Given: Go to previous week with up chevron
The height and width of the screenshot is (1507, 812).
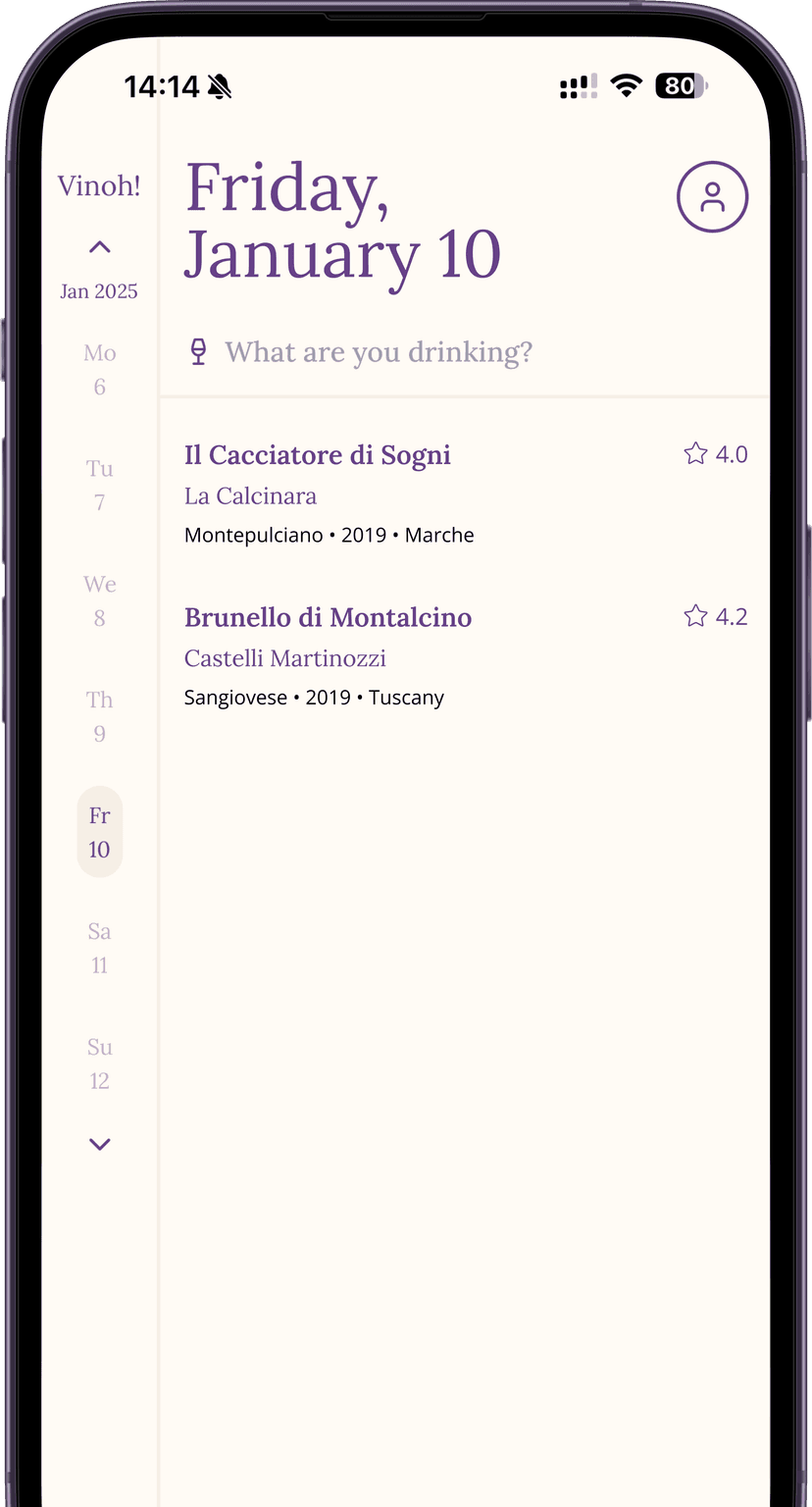Looking at the screenshot, I should [x=99, y=247].
